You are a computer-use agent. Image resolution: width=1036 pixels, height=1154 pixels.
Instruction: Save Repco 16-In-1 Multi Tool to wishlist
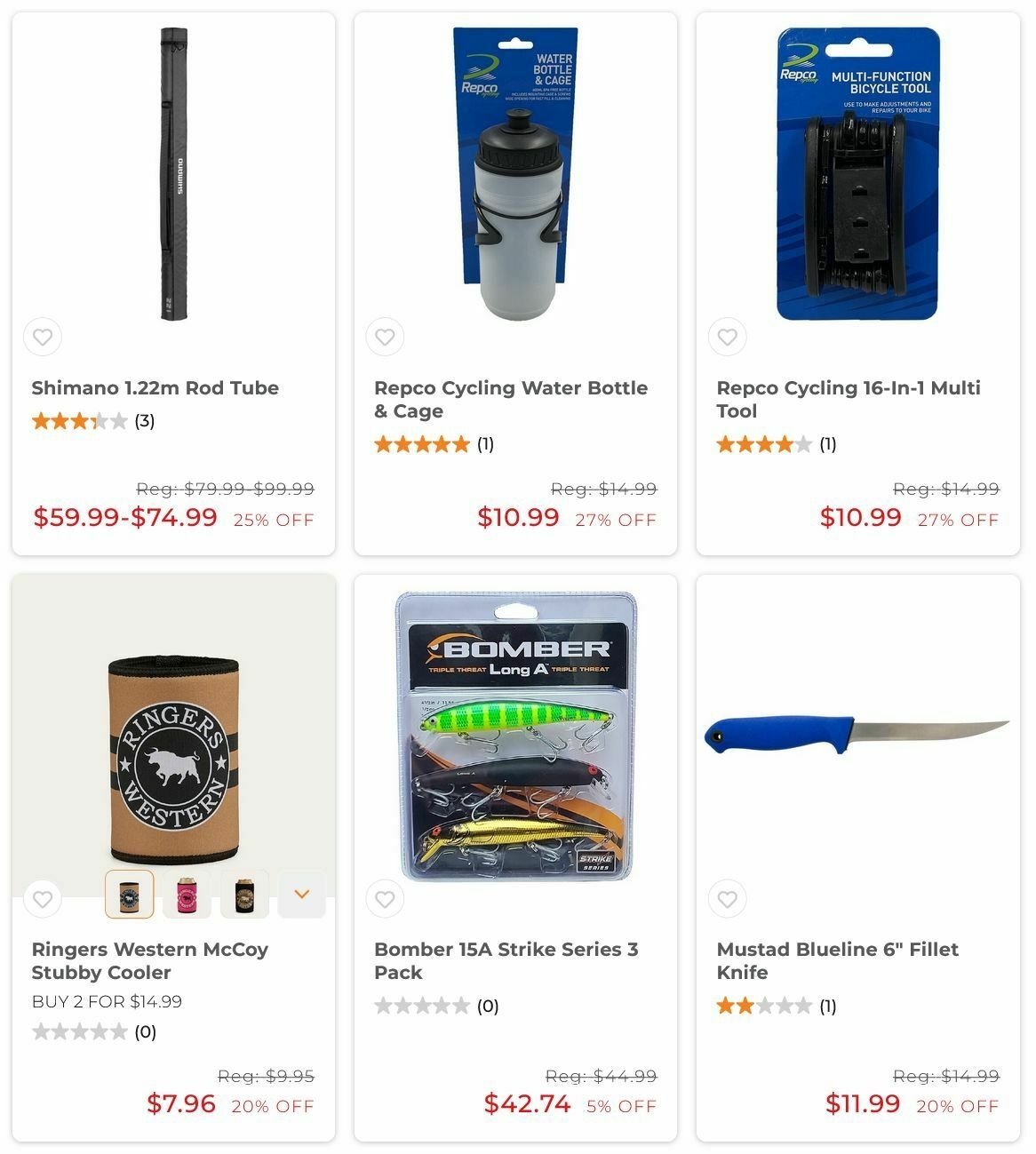[x=728, y=338]
